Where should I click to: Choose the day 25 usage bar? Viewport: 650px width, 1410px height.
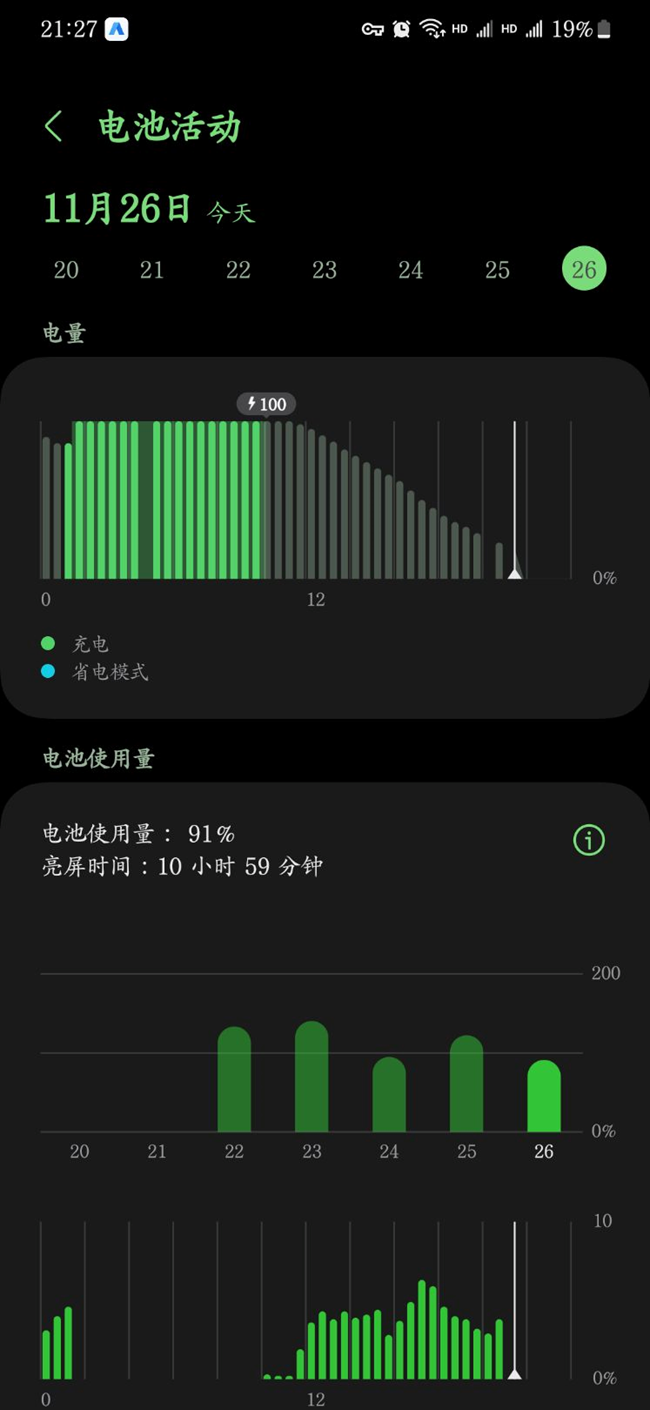[x=466, y=1084]
